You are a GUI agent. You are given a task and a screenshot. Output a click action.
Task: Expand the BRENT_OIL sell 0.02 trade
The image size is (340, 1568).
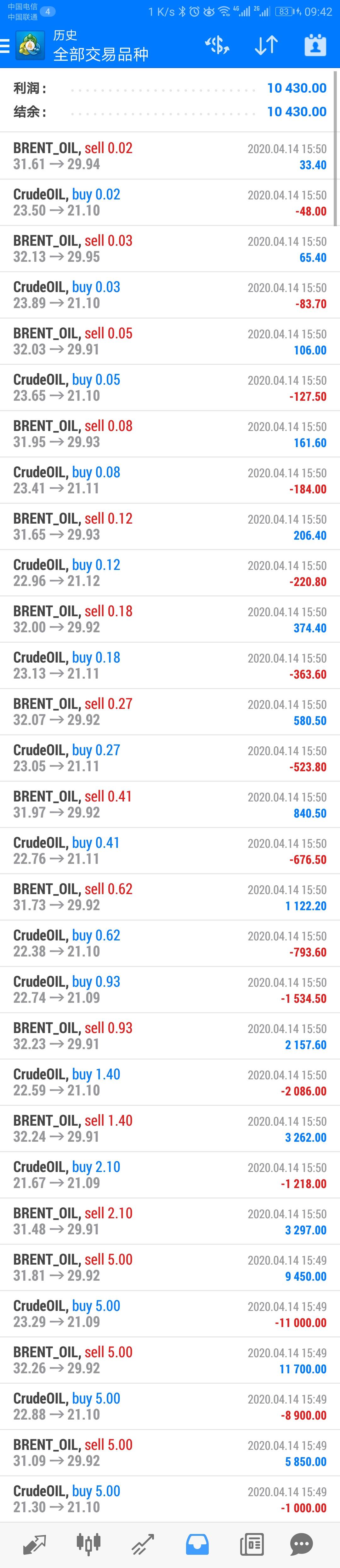pyautogui.click(x=170, y=156)
